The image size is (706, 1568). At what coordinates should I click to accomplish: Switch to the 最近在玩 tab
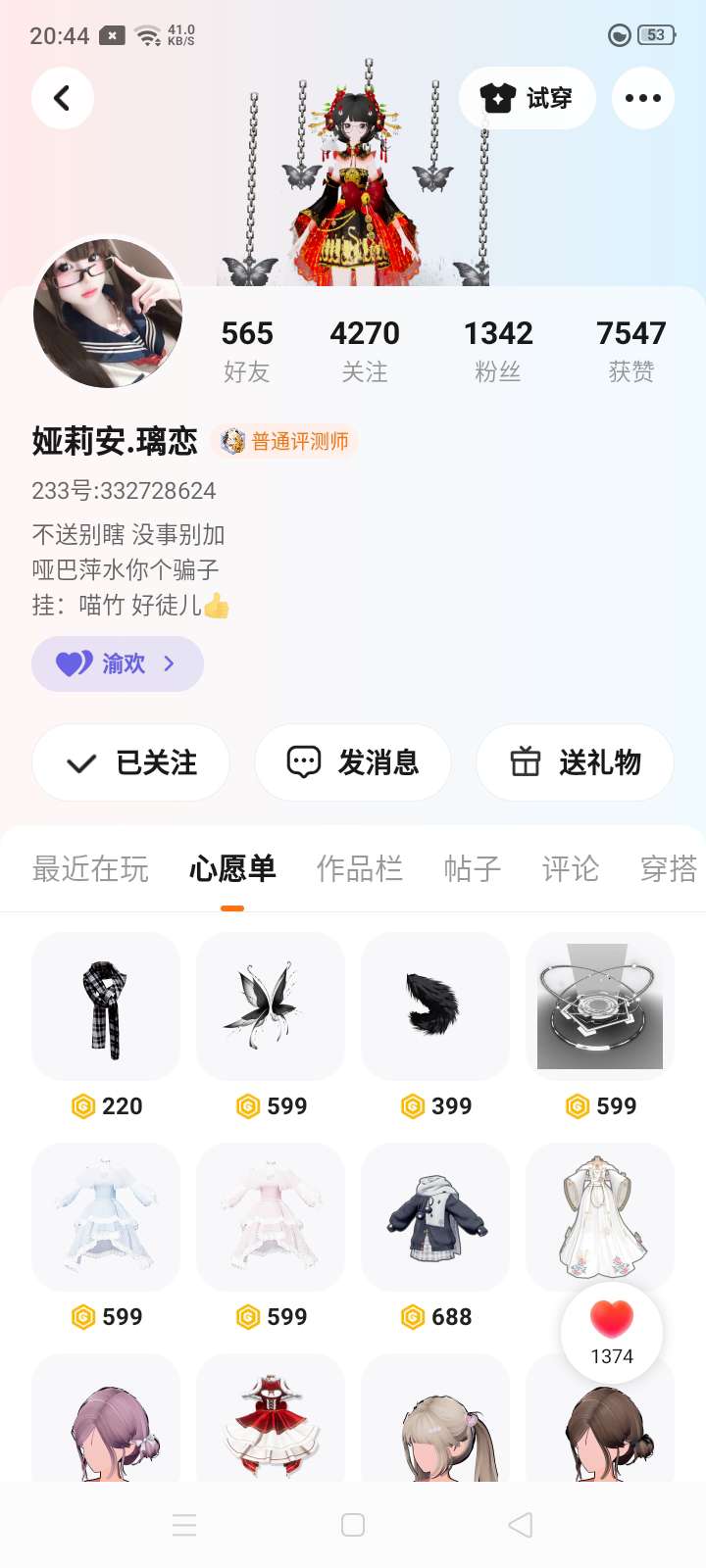click(x=90, y=868)
